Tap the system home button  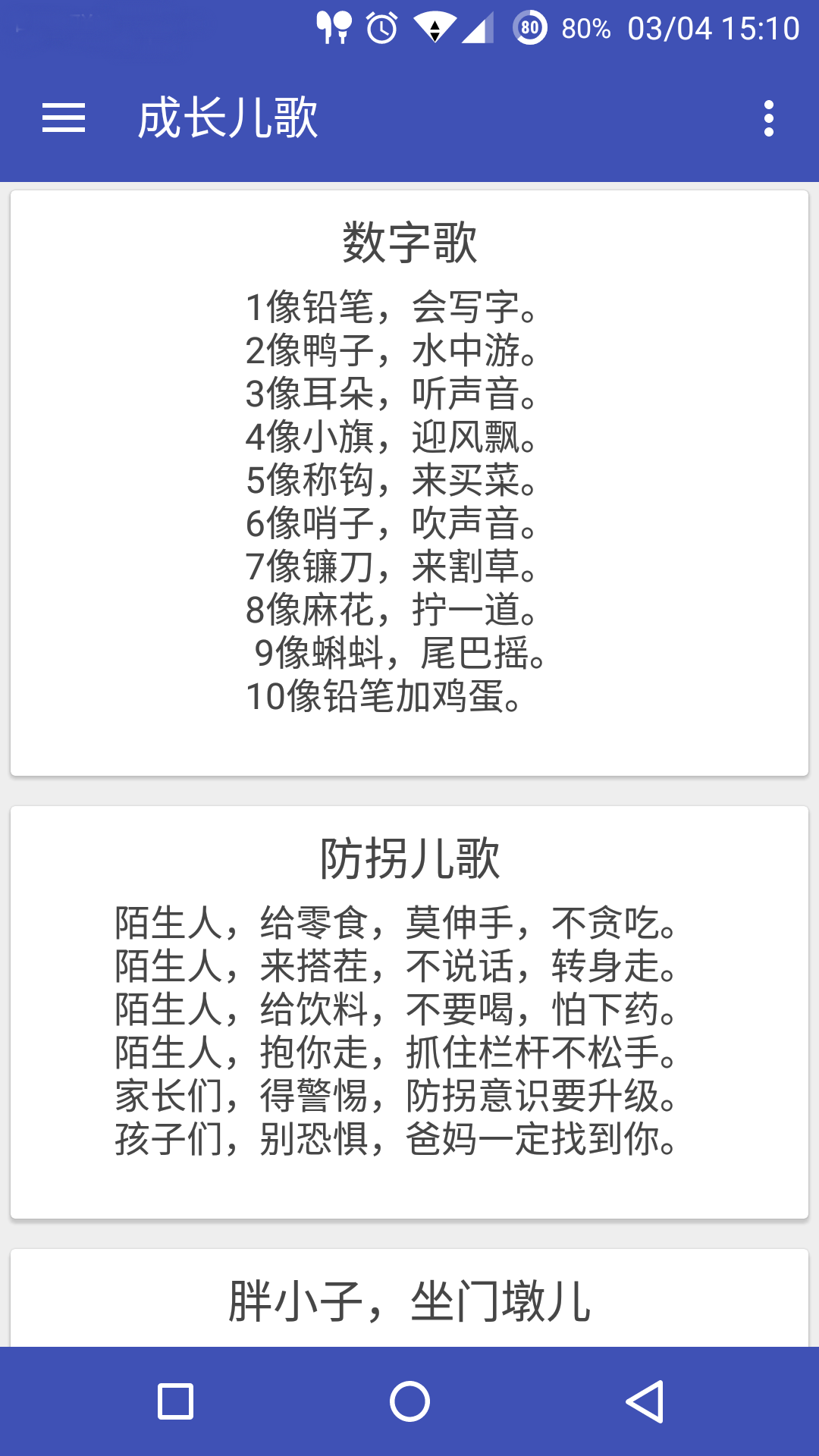point(409,1401)
